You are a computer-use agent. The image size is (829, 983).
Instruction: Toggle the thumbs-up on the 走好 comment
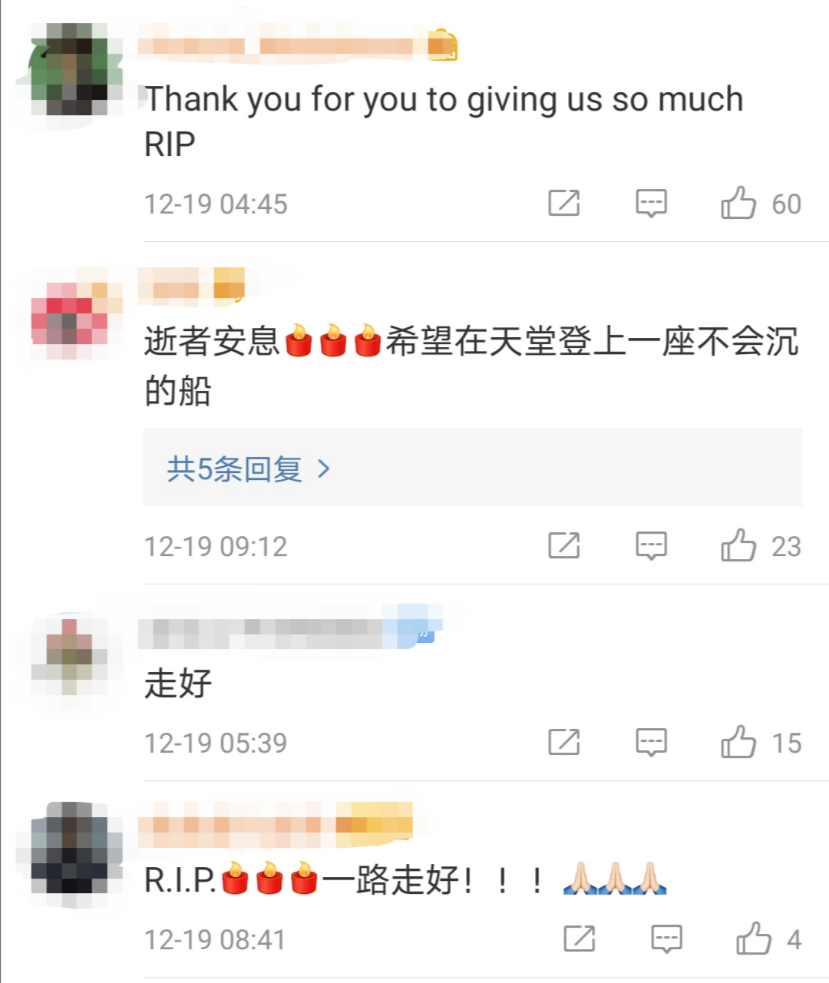point(741,743)
